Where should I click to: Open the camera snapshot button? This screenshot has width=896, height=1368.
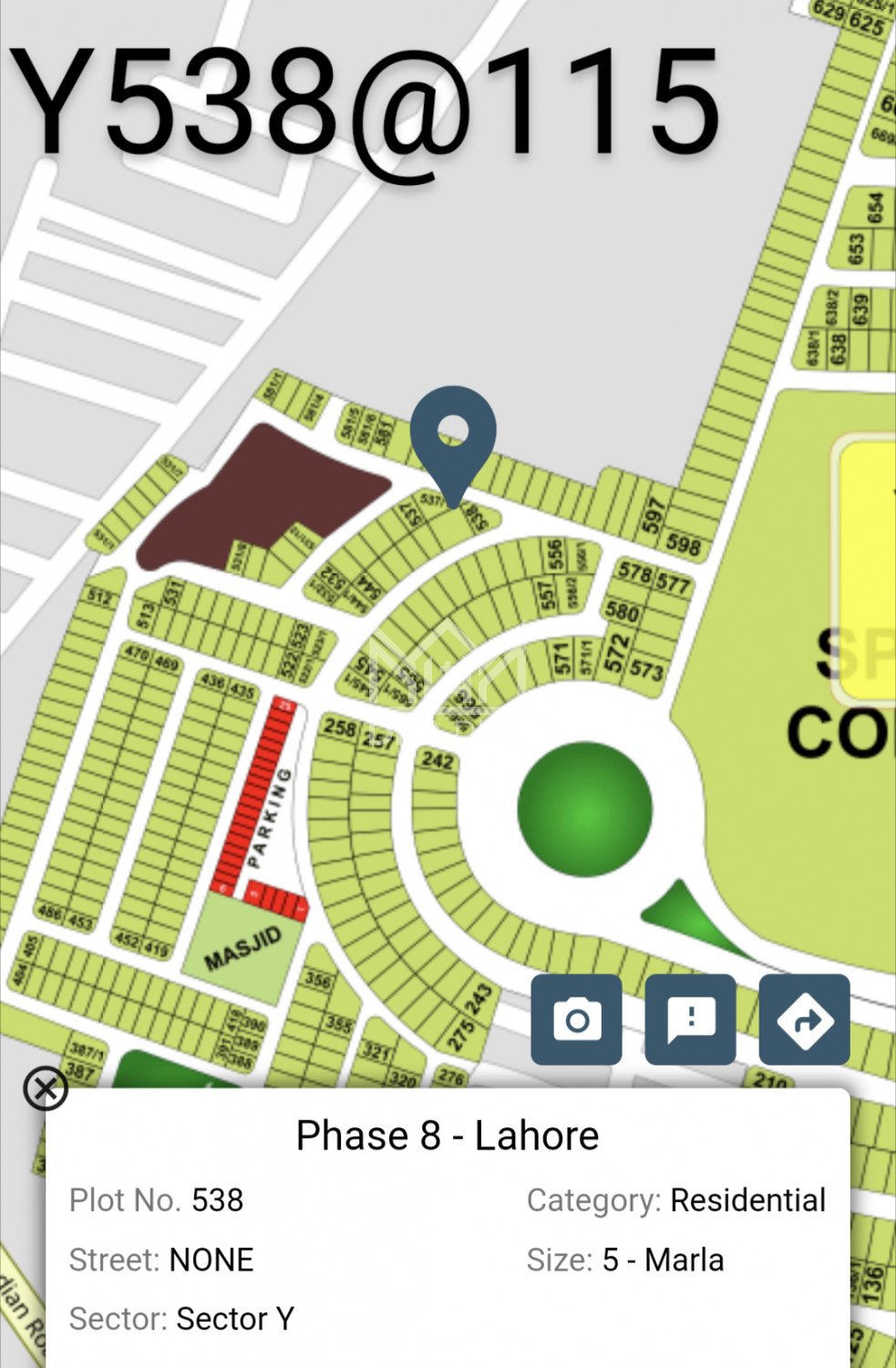(576, 1020)
